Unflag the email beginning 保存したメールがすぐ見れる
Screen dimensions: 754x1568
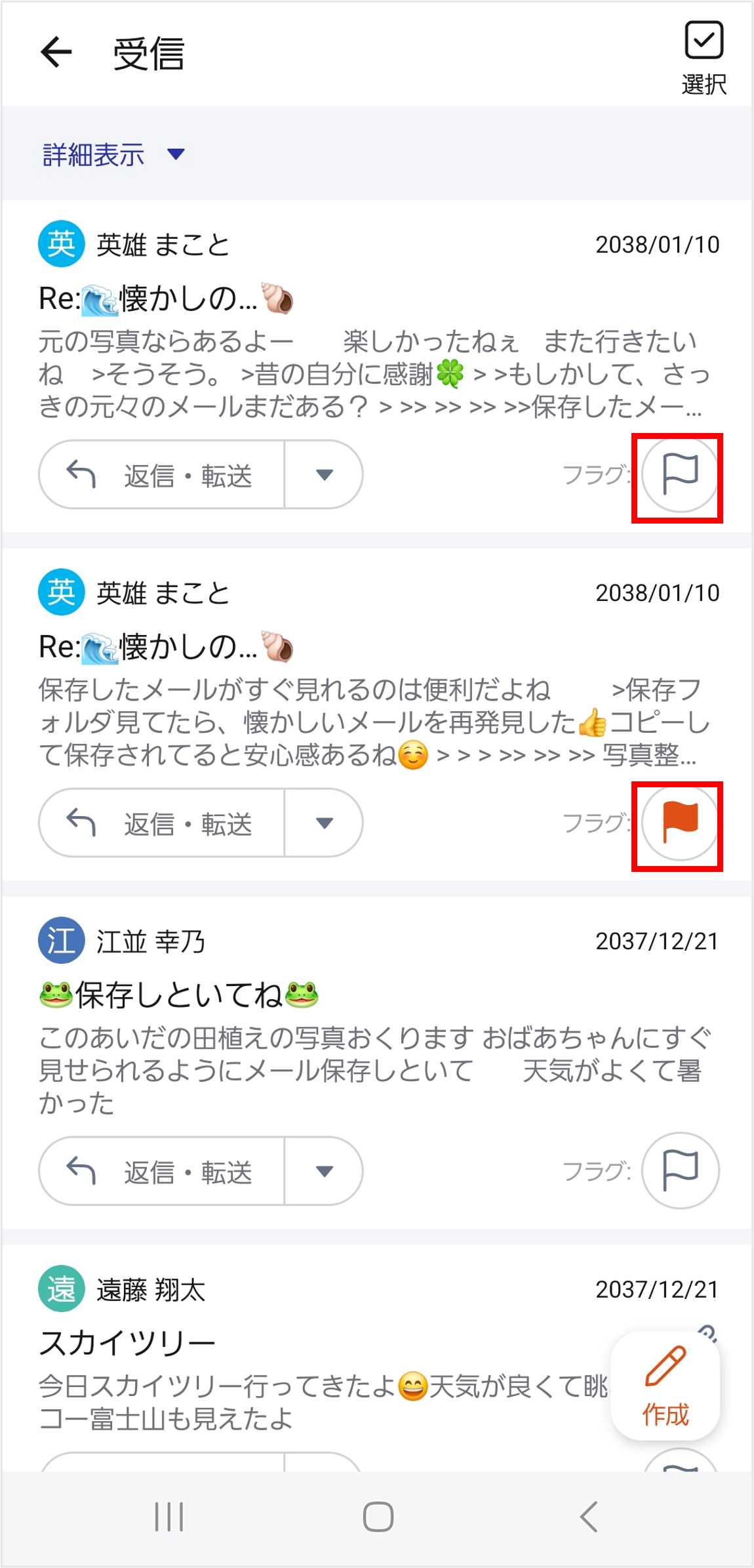tap(679, 823)
